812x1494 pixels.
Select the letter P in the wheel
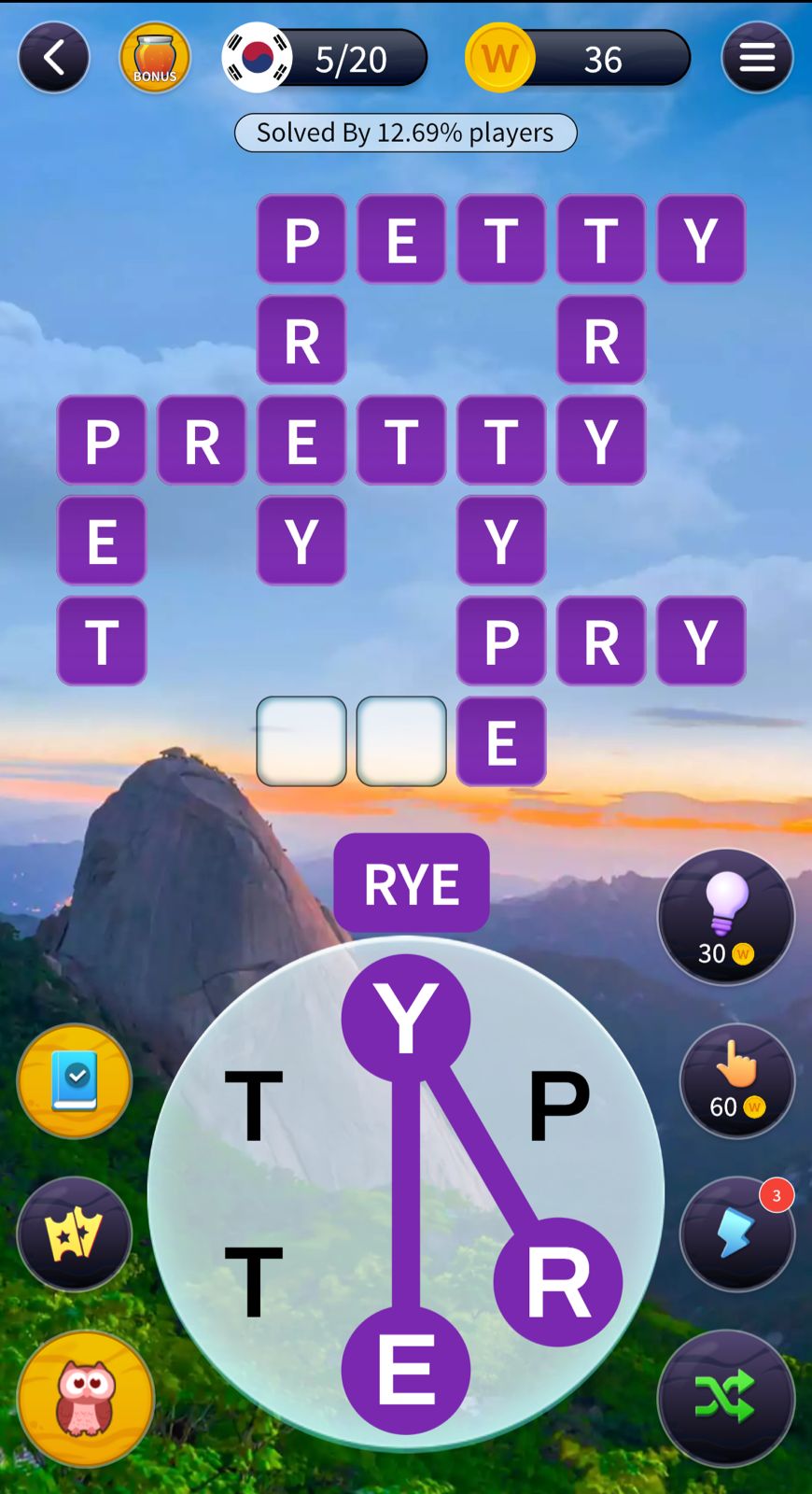point(559,1106)
